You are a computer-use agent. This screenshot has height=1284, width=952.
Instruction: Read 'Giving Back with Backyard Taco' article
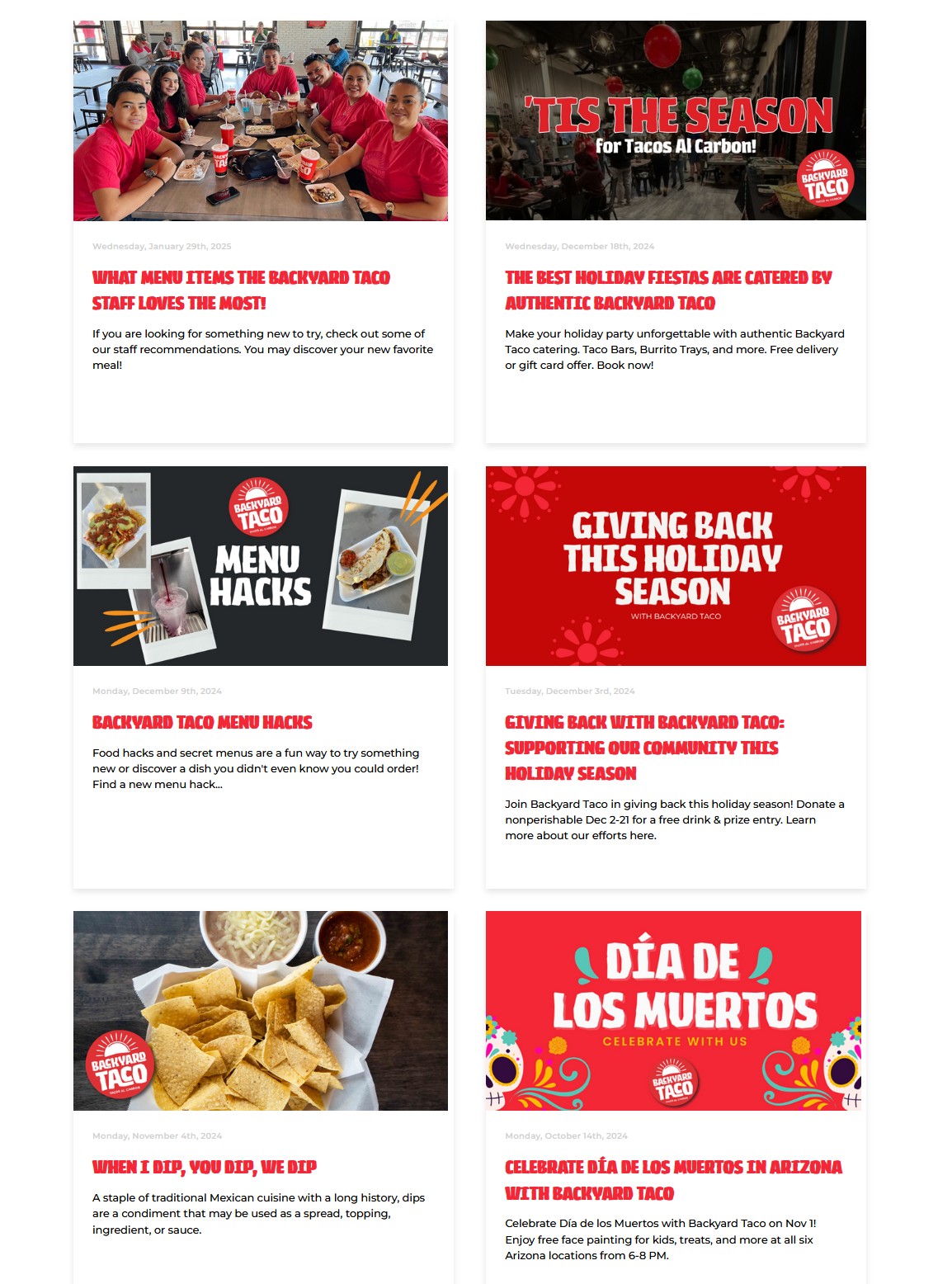click(x=643, y=748)
